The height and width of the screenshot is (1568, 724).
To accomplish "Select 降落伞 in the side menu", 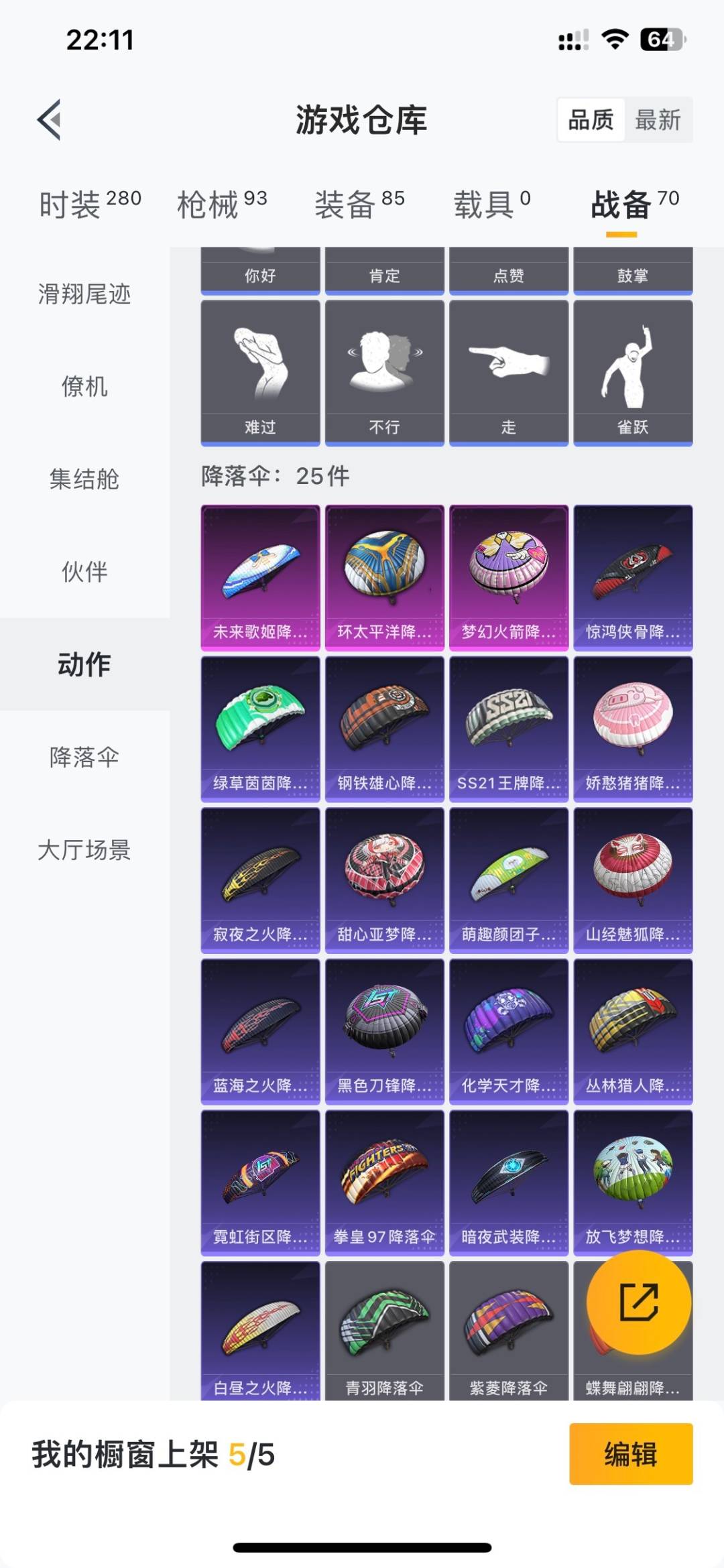I will coord(84,757).
